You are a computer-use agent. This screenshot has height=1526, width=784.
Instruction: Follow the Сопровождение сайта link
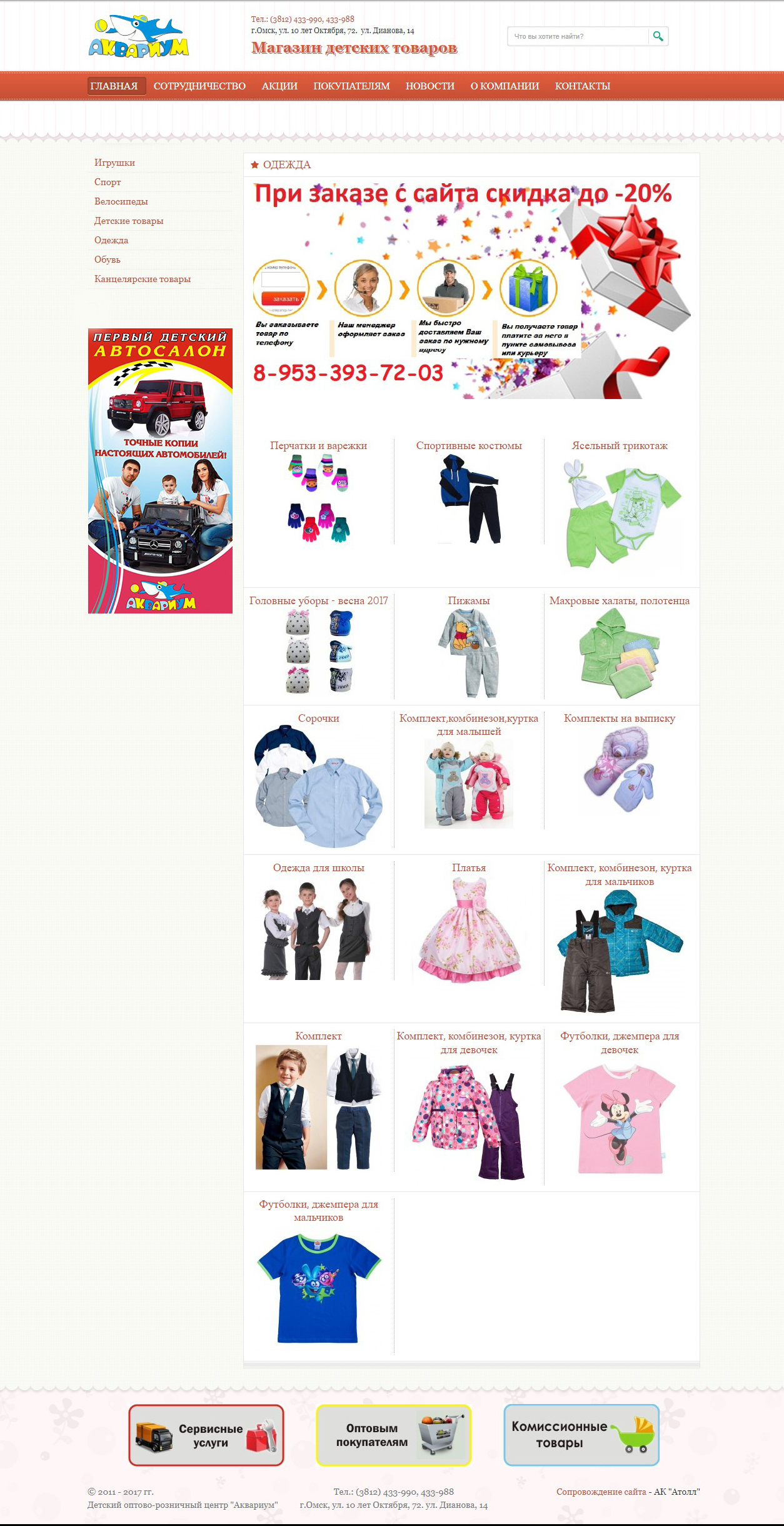tap(601, 1492)
